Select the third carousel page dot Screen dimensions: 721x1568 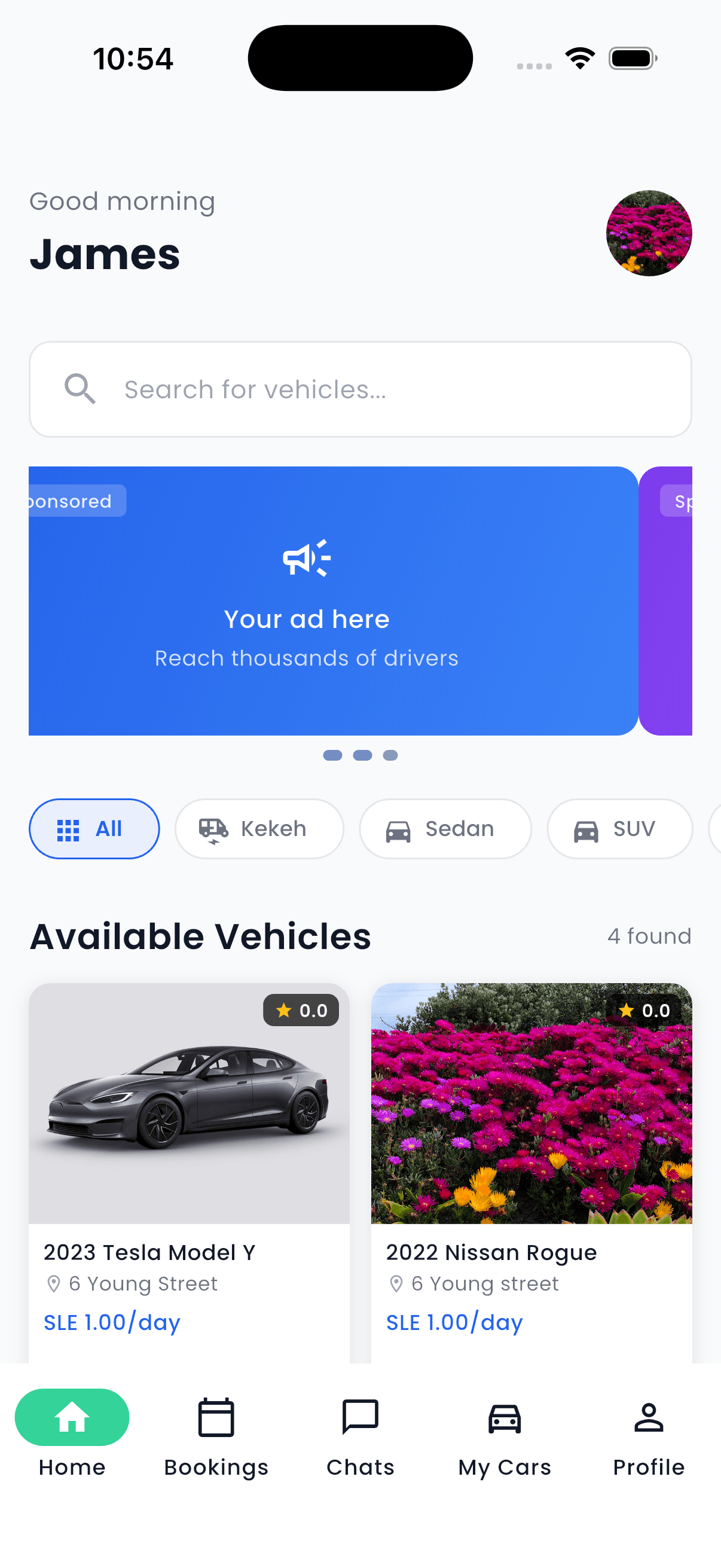click(x=389, y=755)
